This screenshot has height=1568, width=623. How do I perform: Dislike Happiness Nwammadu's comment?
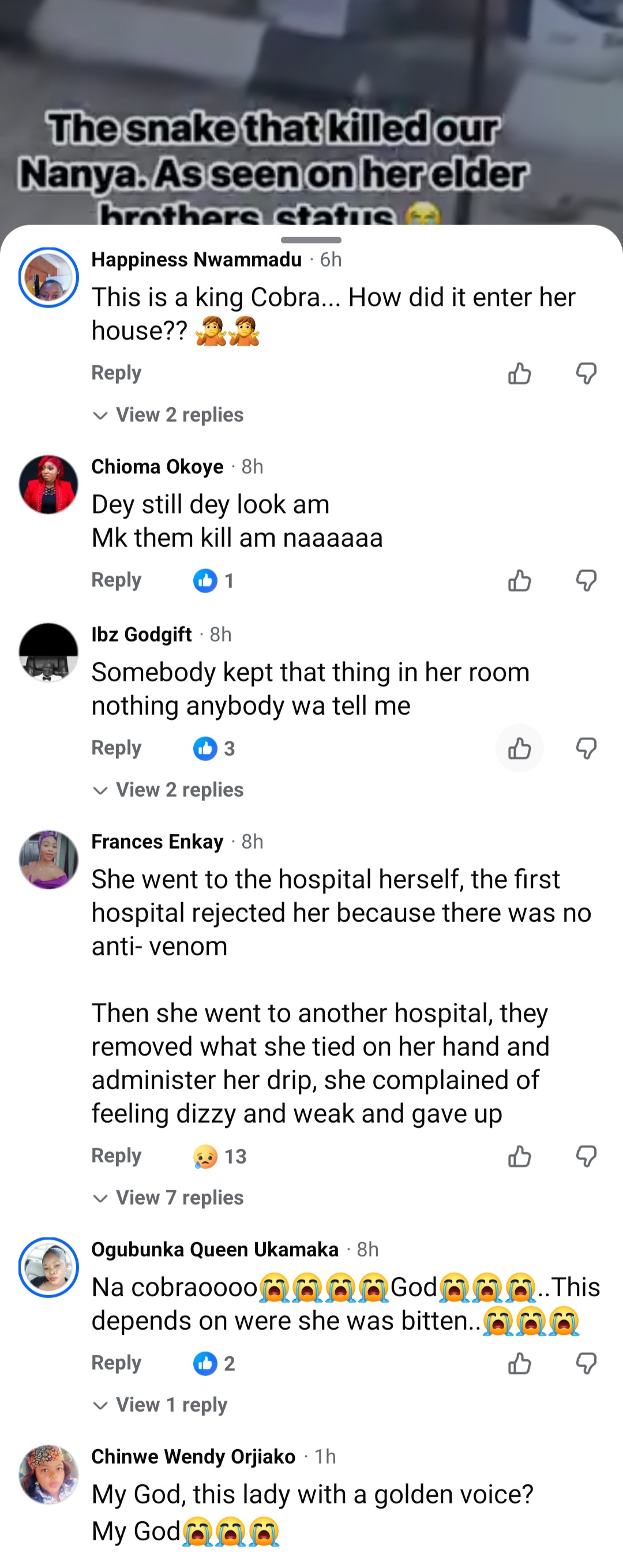[x=587, y=373]
